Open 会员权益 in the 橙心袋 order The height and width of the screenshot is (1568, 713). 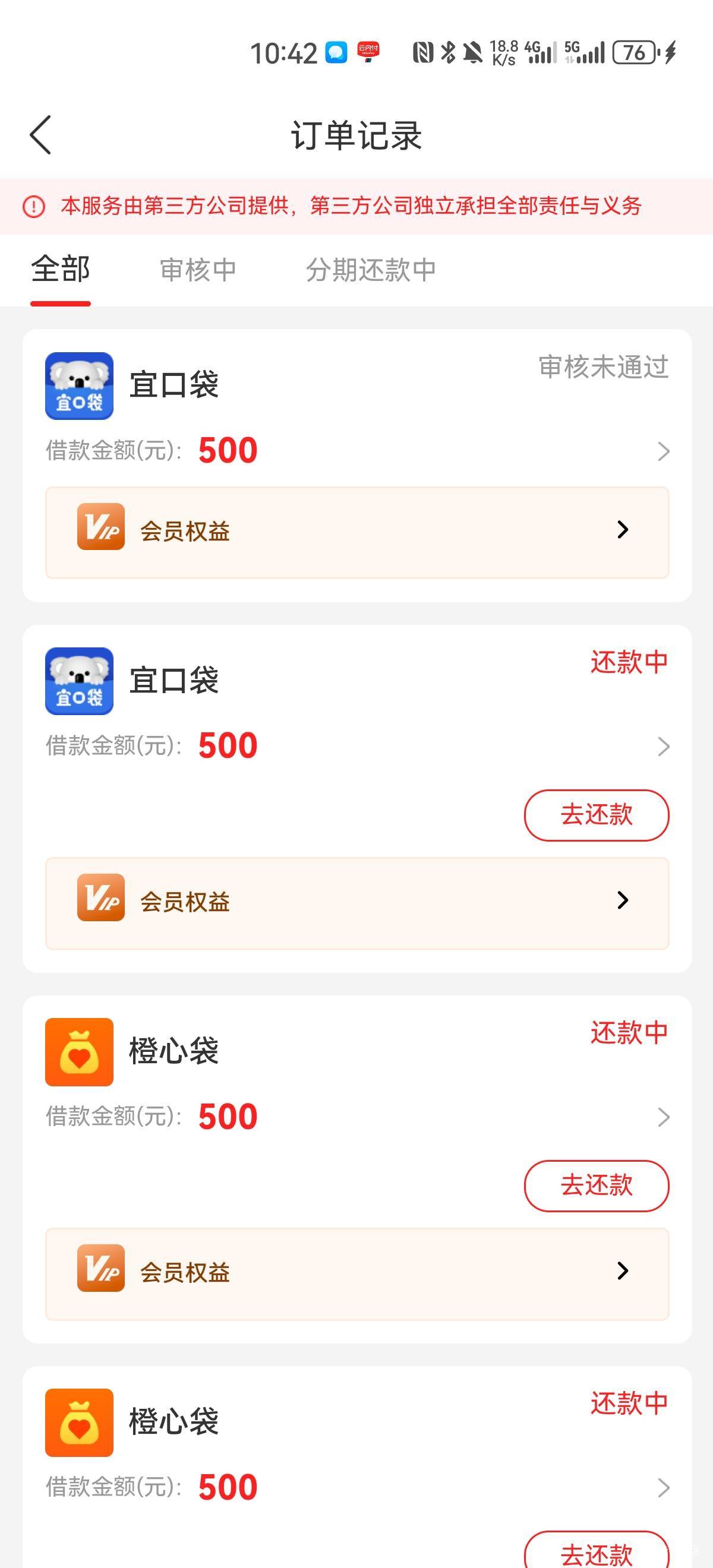[357, 1273]
